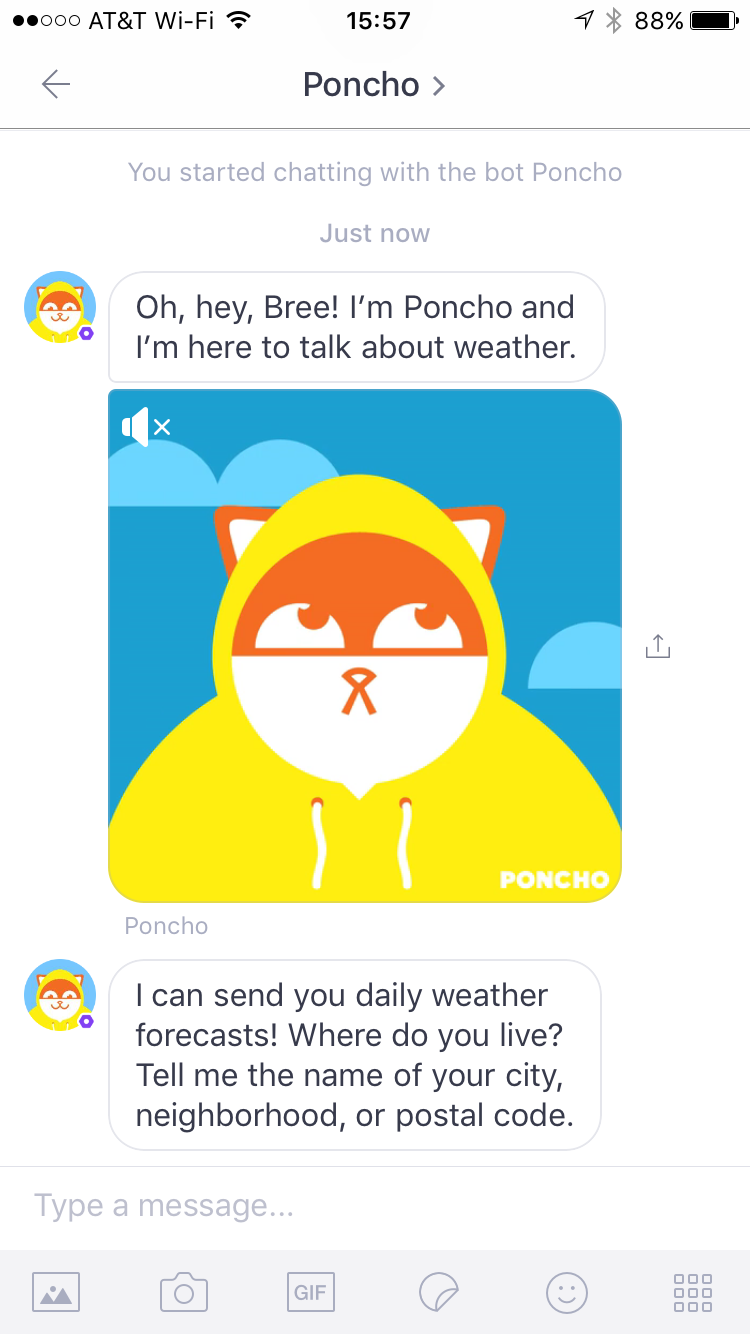The height and width of the screenshot is (1334, 750).
Task: Unmute the Poncho video sound
Action: (146, 427)
